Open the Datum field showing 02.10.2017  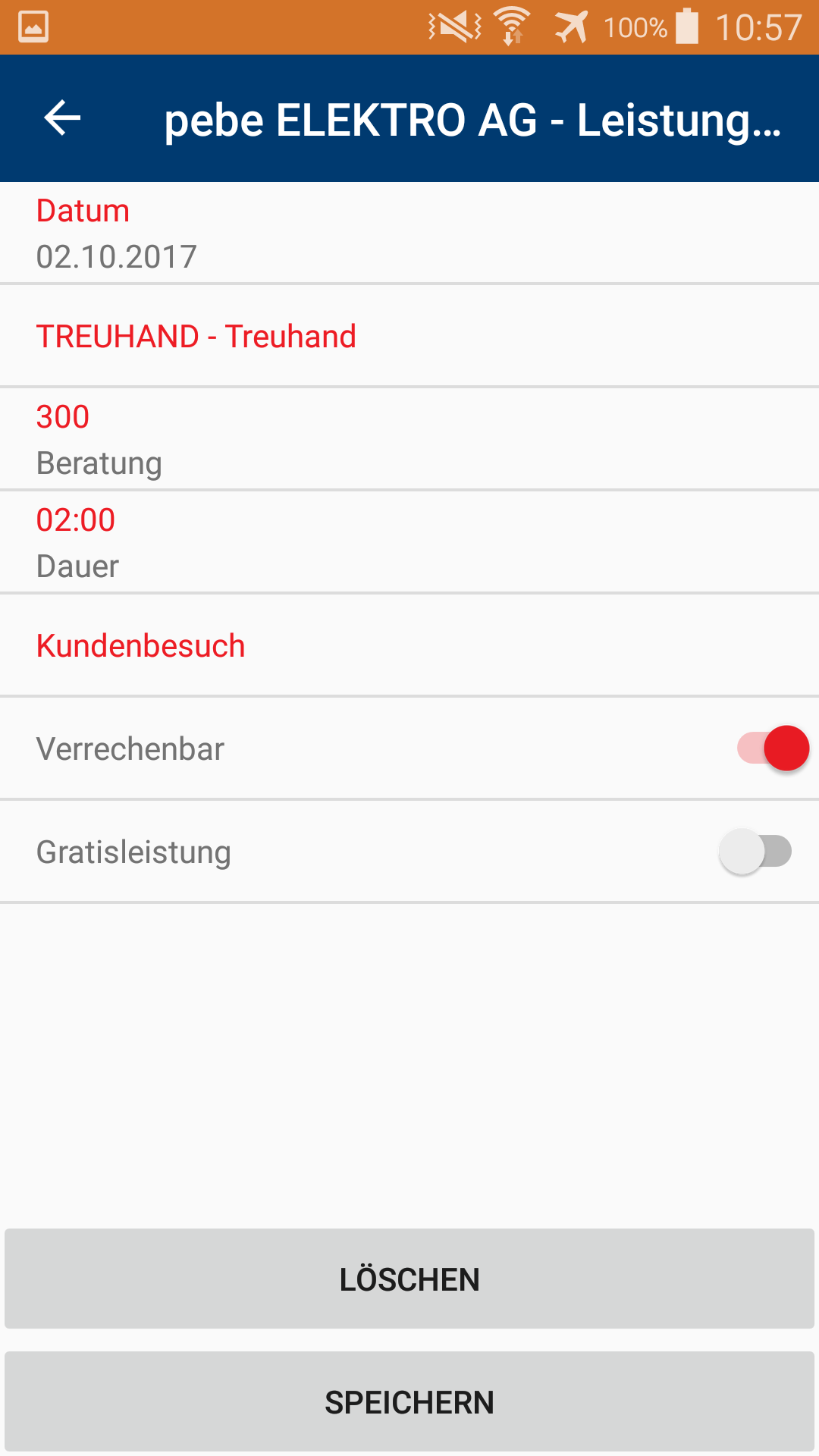pos(409,234)
